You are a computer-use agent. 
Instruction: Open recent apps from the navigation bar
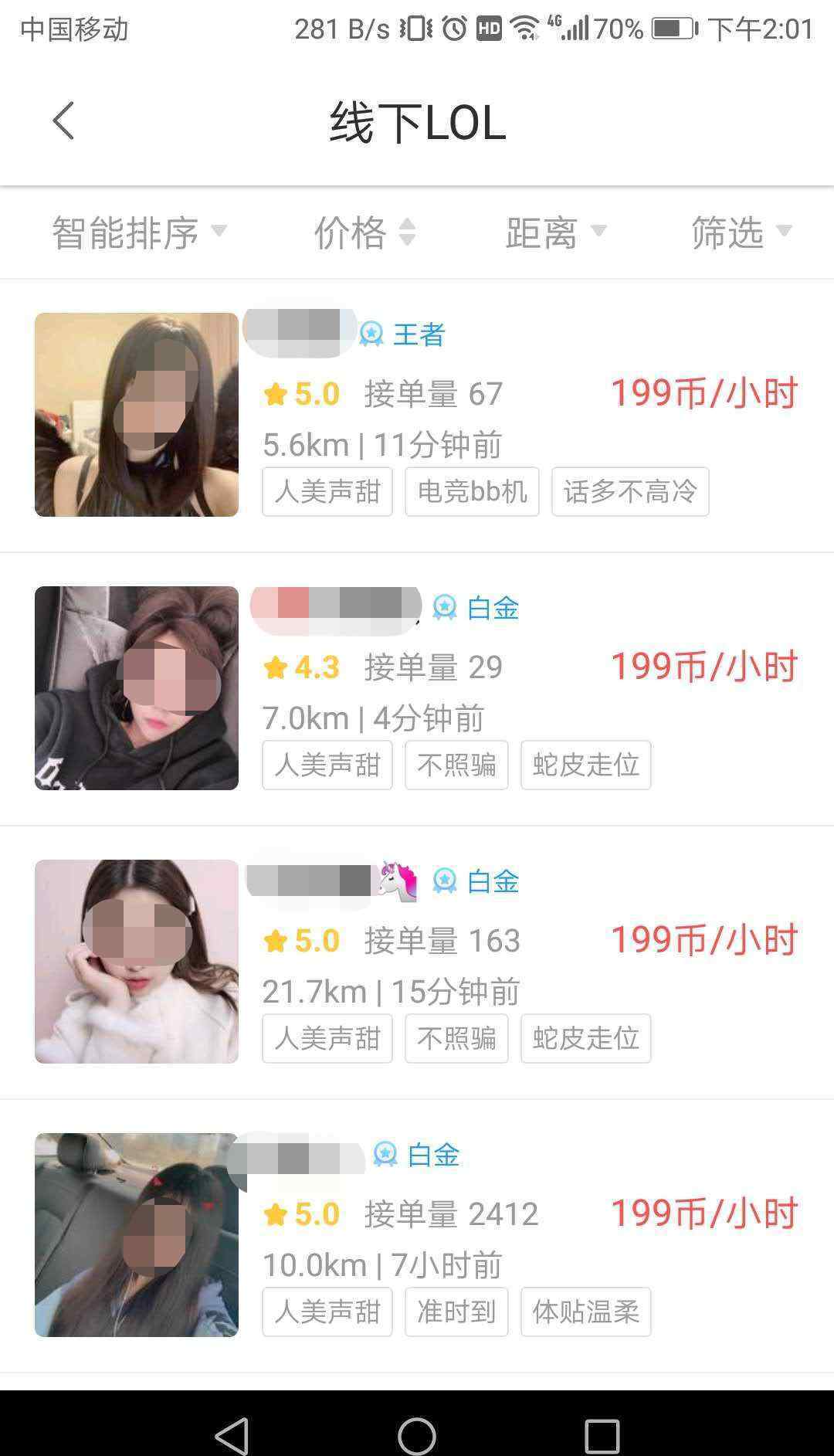click(602, 1435)
